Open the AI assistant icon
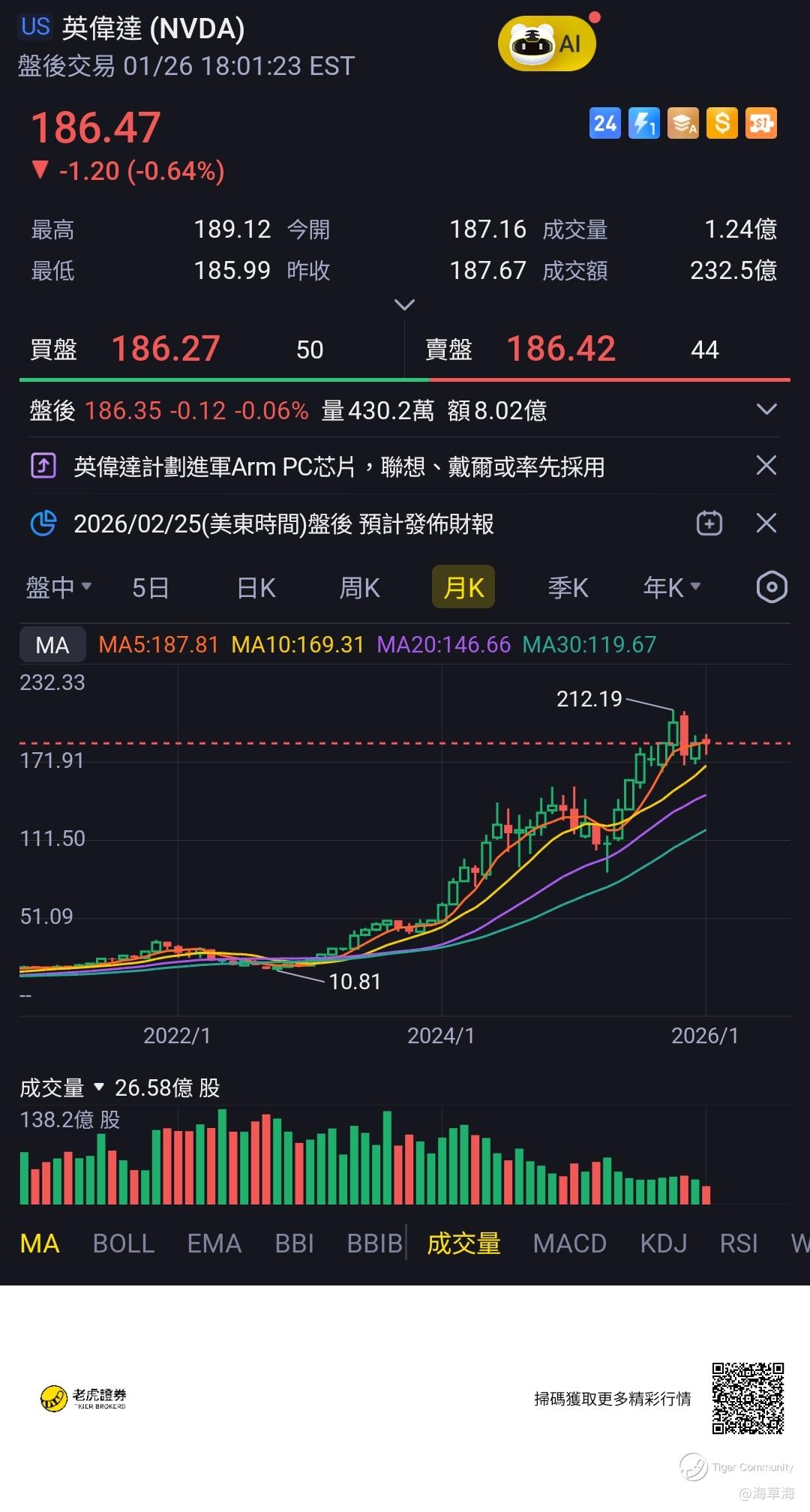Viewport: 810px width, 1512px height. pos(546,44)
